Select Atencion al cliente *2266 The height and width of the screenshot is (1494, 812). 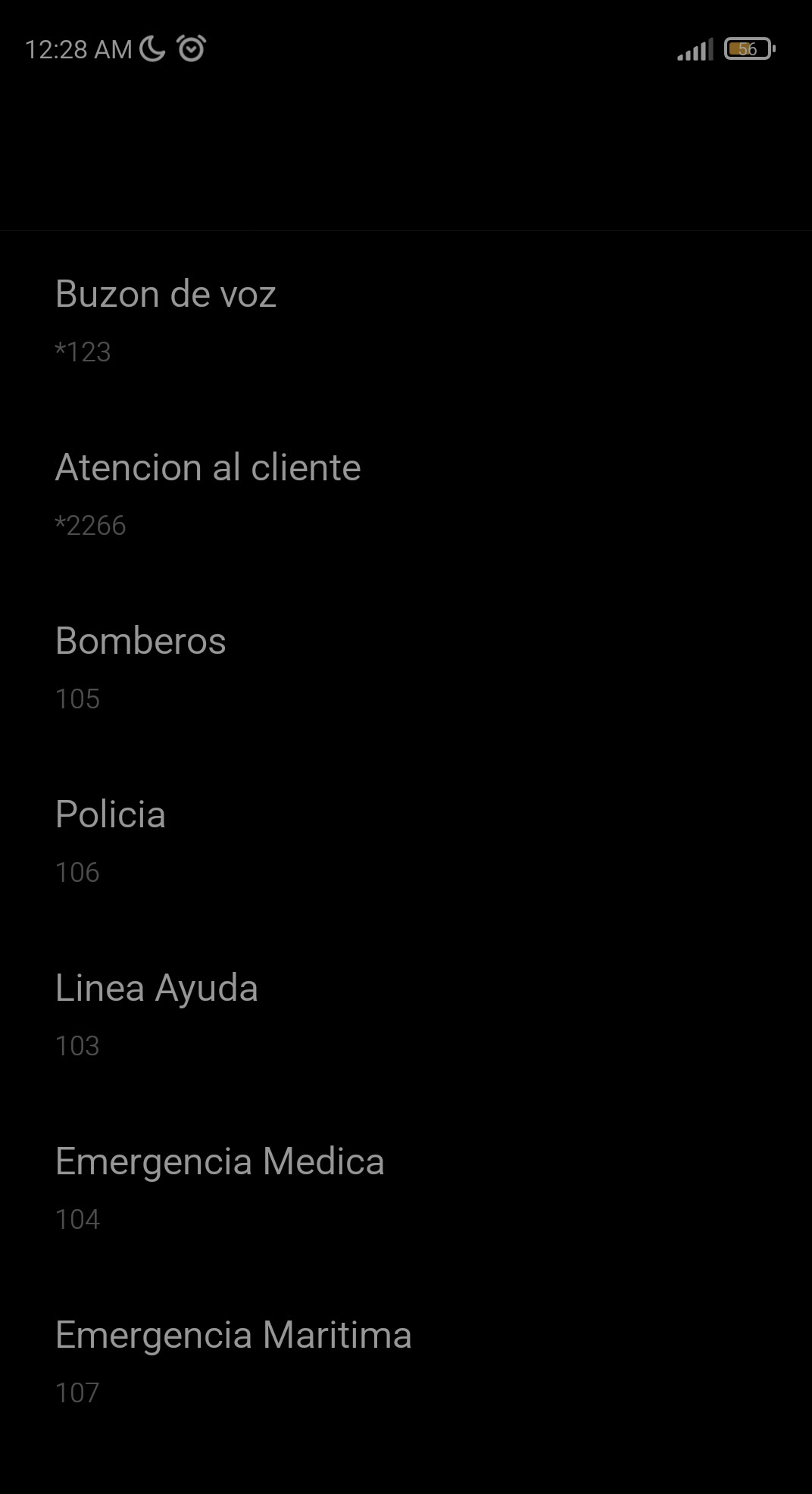pyautogui.click(x=406, y=493)
